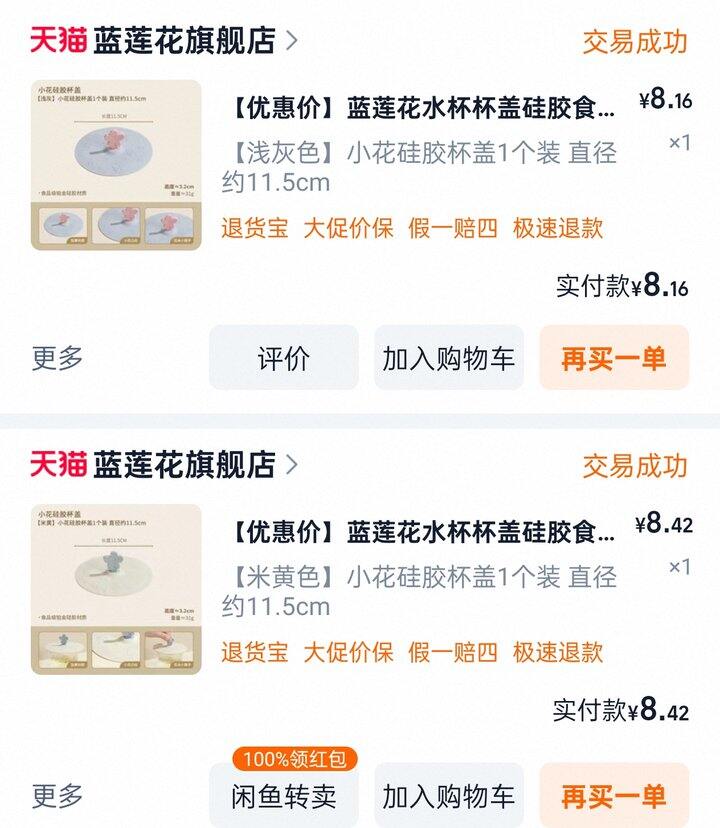Add the 米黄色 lid to cart via 加入购物车

pos(449,796)
